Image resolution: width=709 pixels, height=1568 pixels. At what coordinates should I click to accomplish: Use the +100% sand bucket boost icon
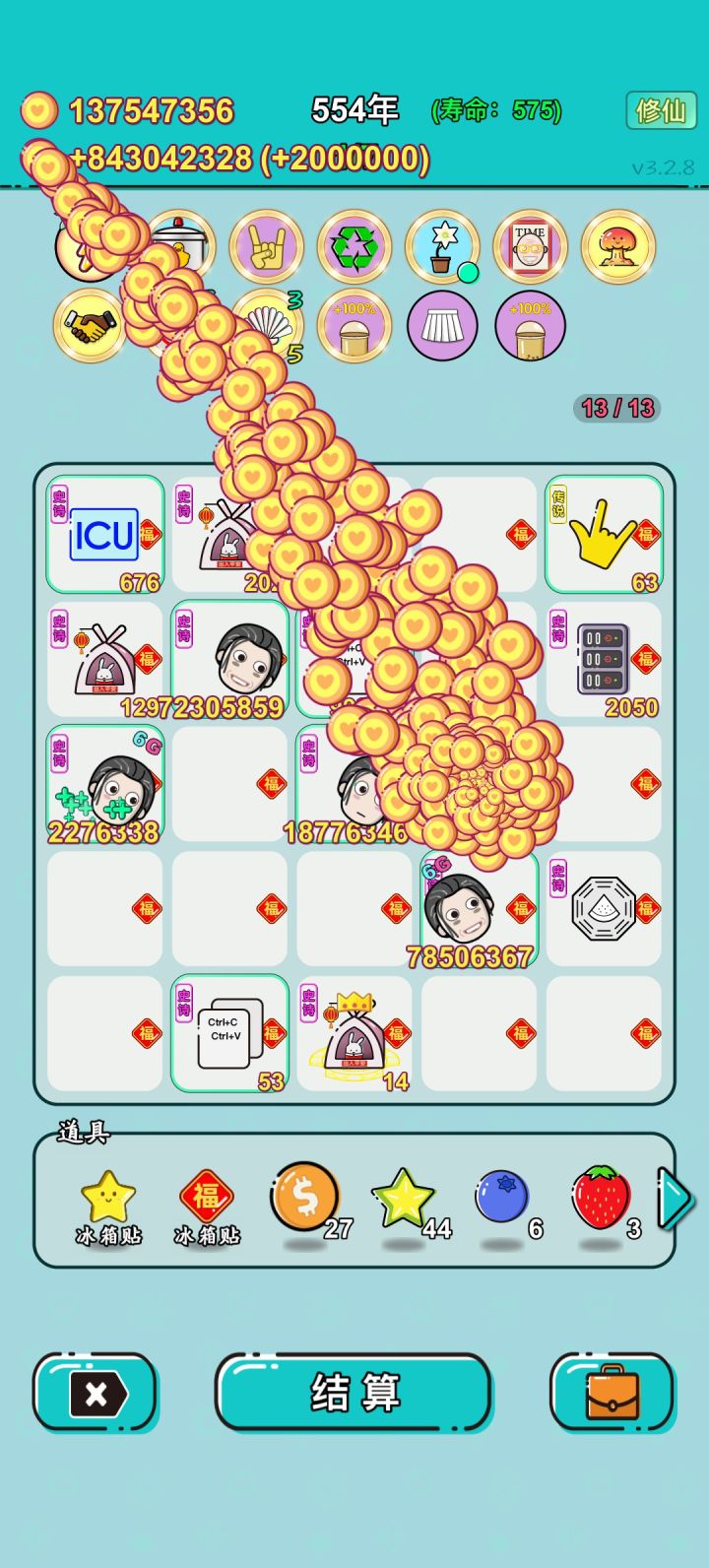pos(353,325)
